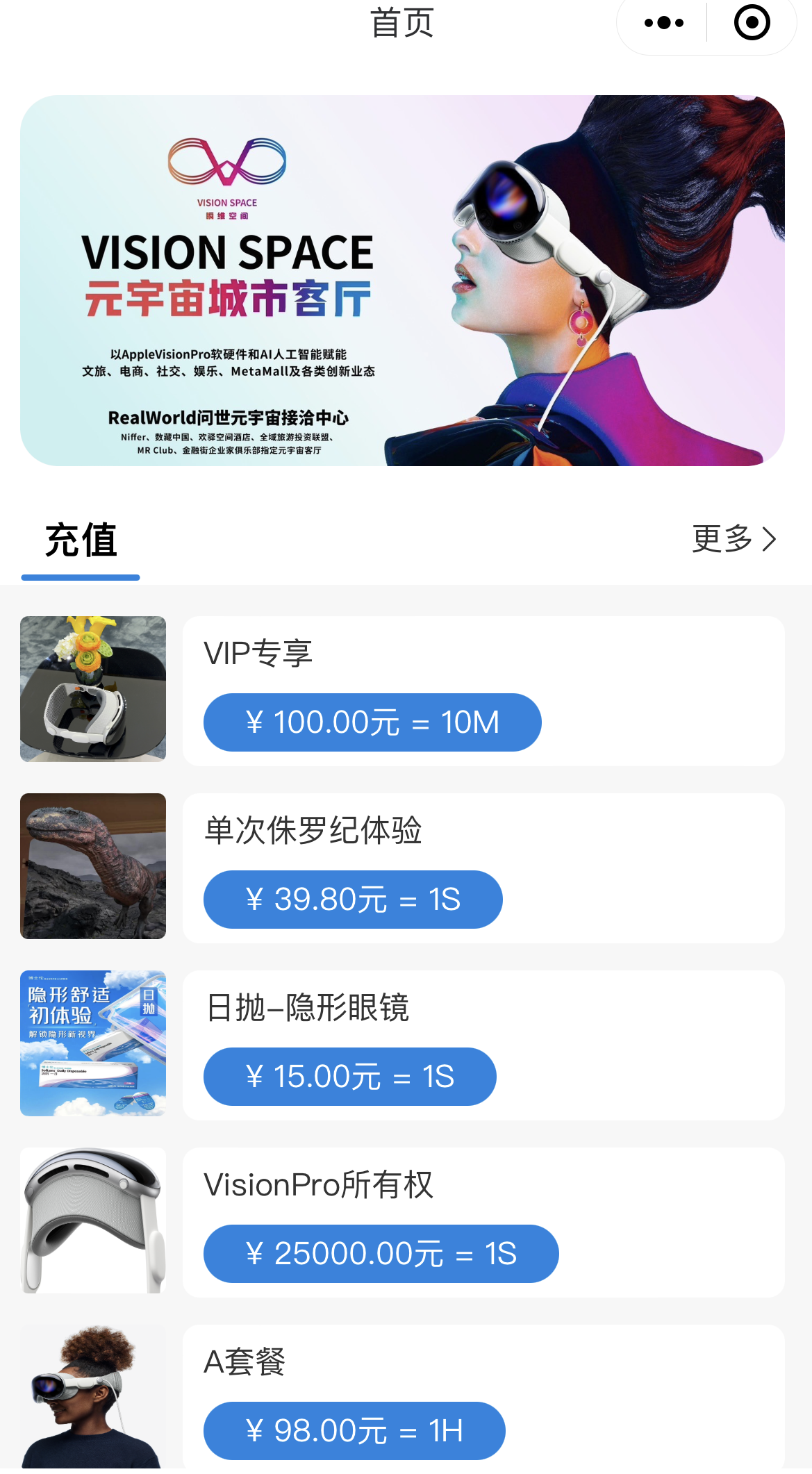The height and width of the screenshot is (1474, 812).
Task: Close the mini program via the circle icon
Action: coord(752,23)
